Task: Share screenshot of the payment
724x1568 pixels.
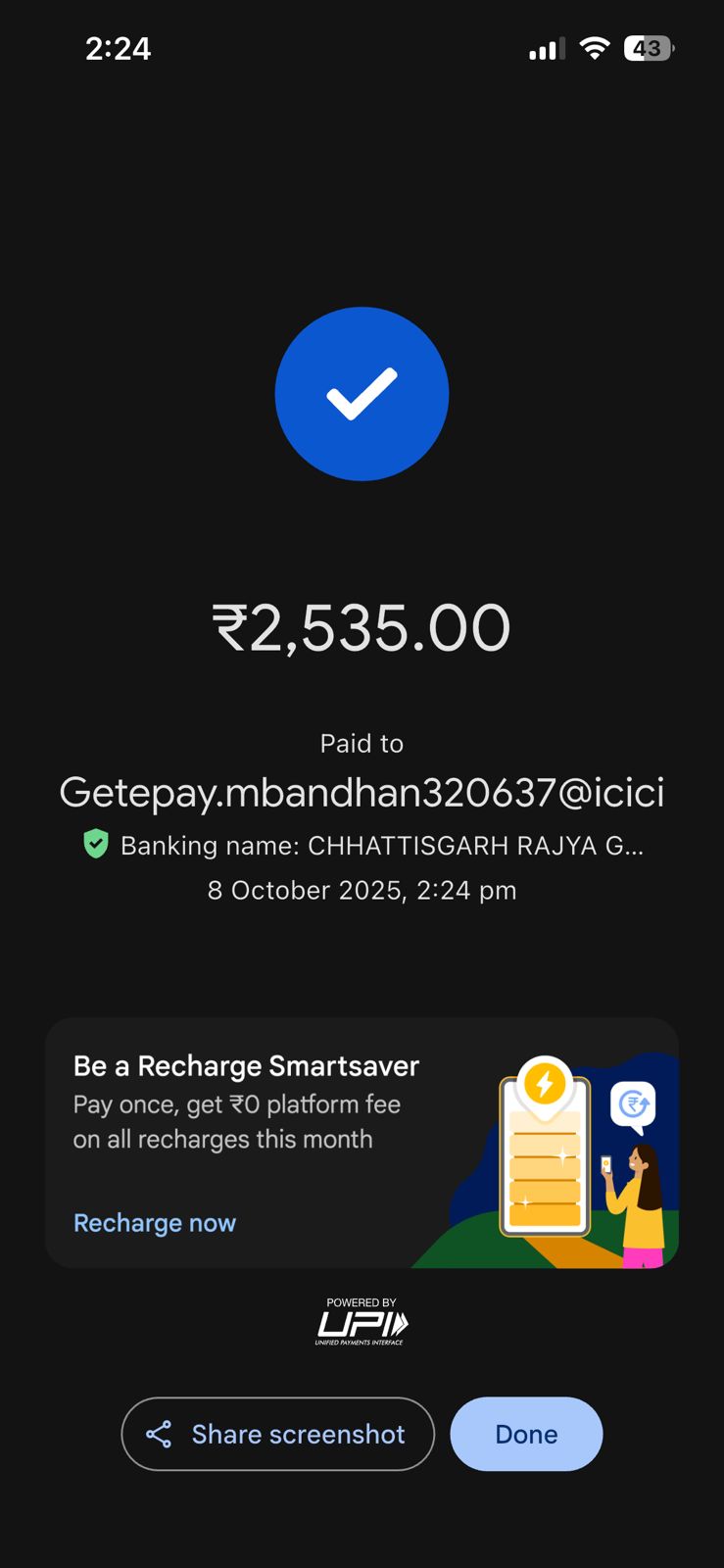Action: (x=277, y=1434)
